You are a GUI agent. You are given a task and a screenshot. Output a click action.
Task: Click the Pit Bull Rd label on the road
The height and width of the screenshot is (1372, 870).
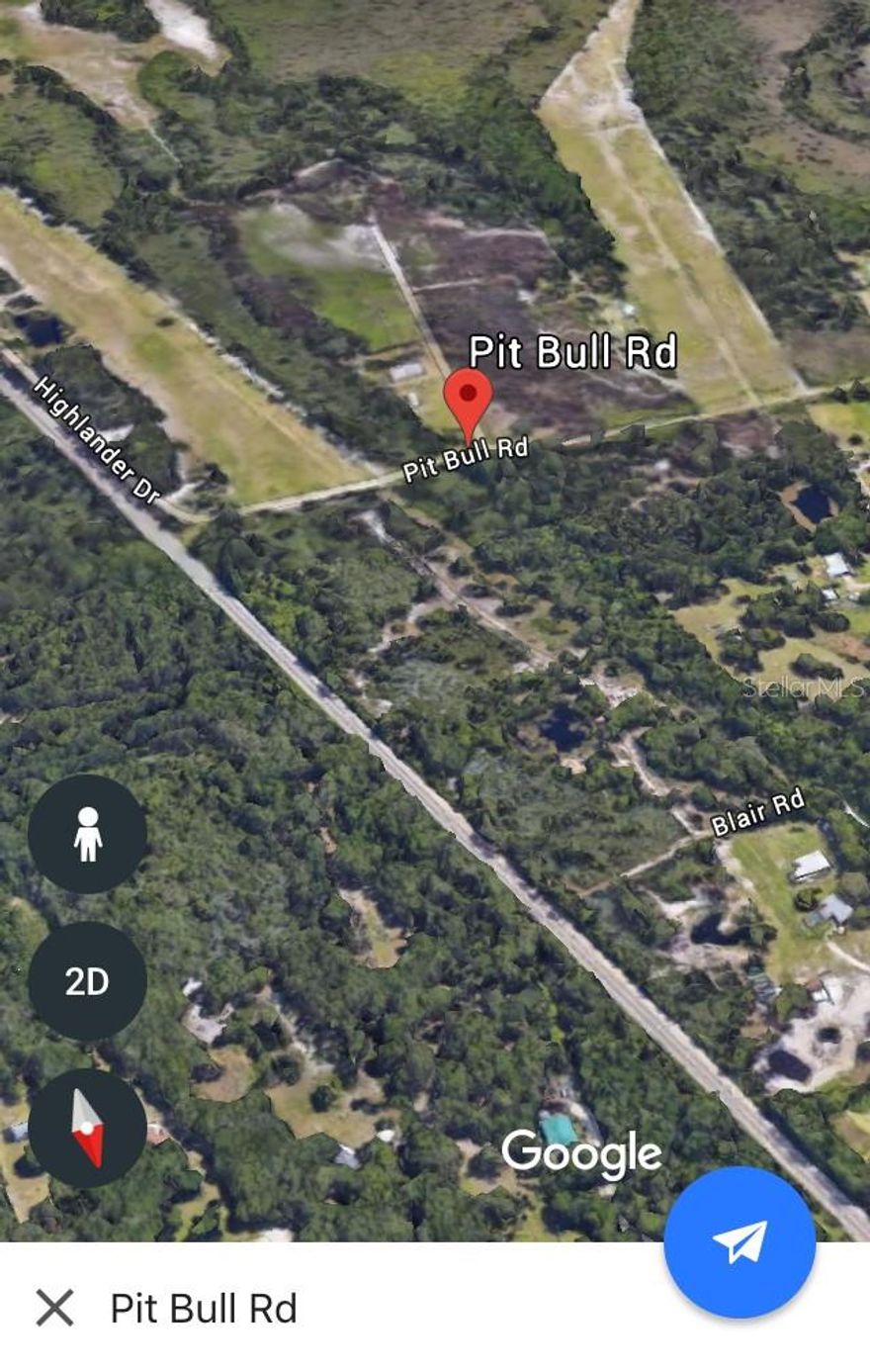[468, 457]
